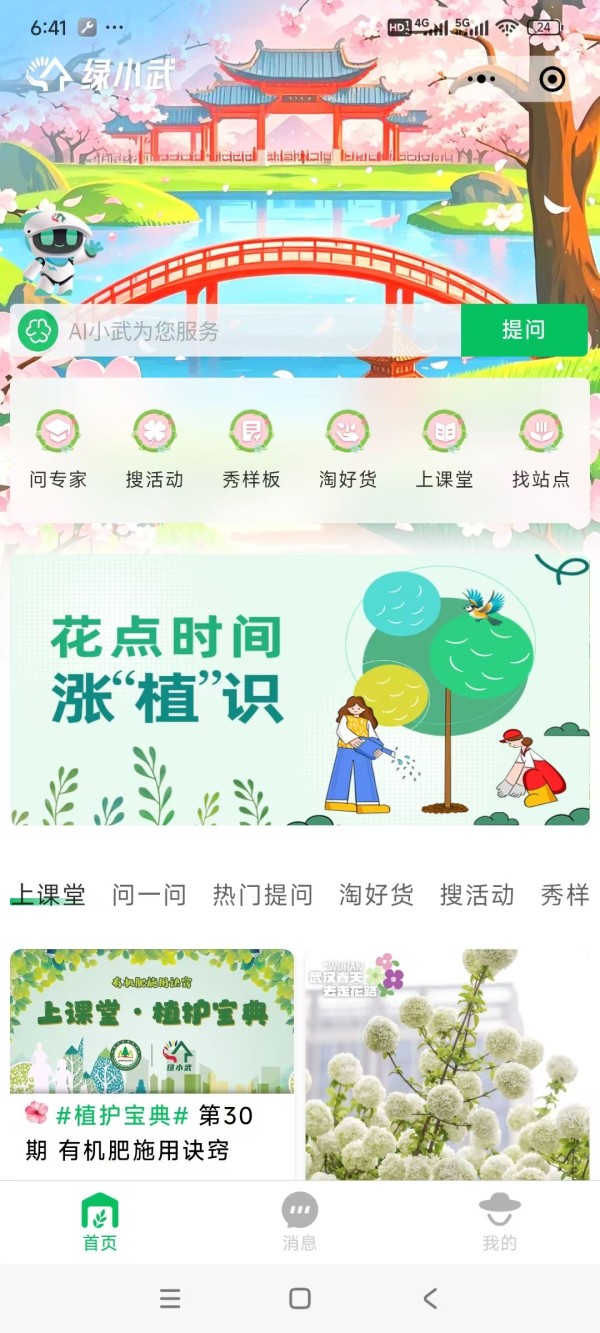Viewport: 600px width, 1333px height.
Task: Tap the green 提问 button
Action: pos(523,330)
